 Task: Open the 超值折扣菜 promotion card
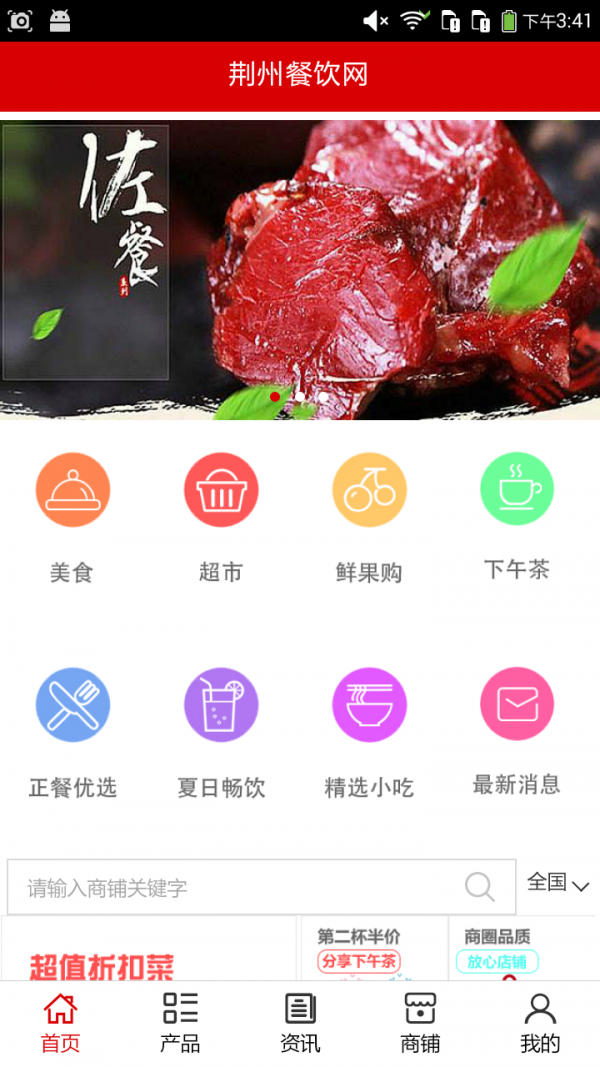click(x=150, y=950)
